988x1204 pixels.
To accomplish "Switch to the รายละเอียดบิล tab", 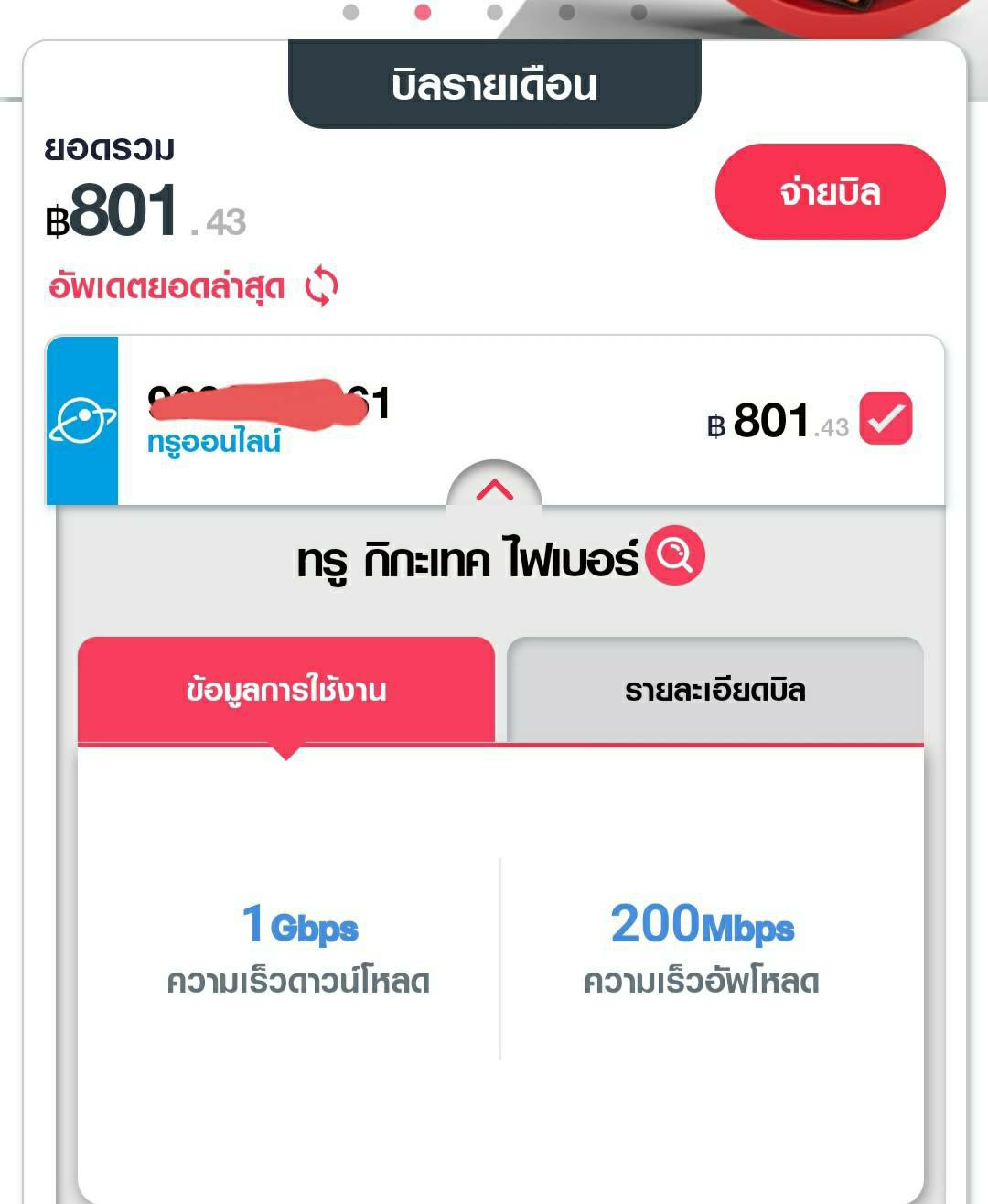I will [x=714, y=690].
